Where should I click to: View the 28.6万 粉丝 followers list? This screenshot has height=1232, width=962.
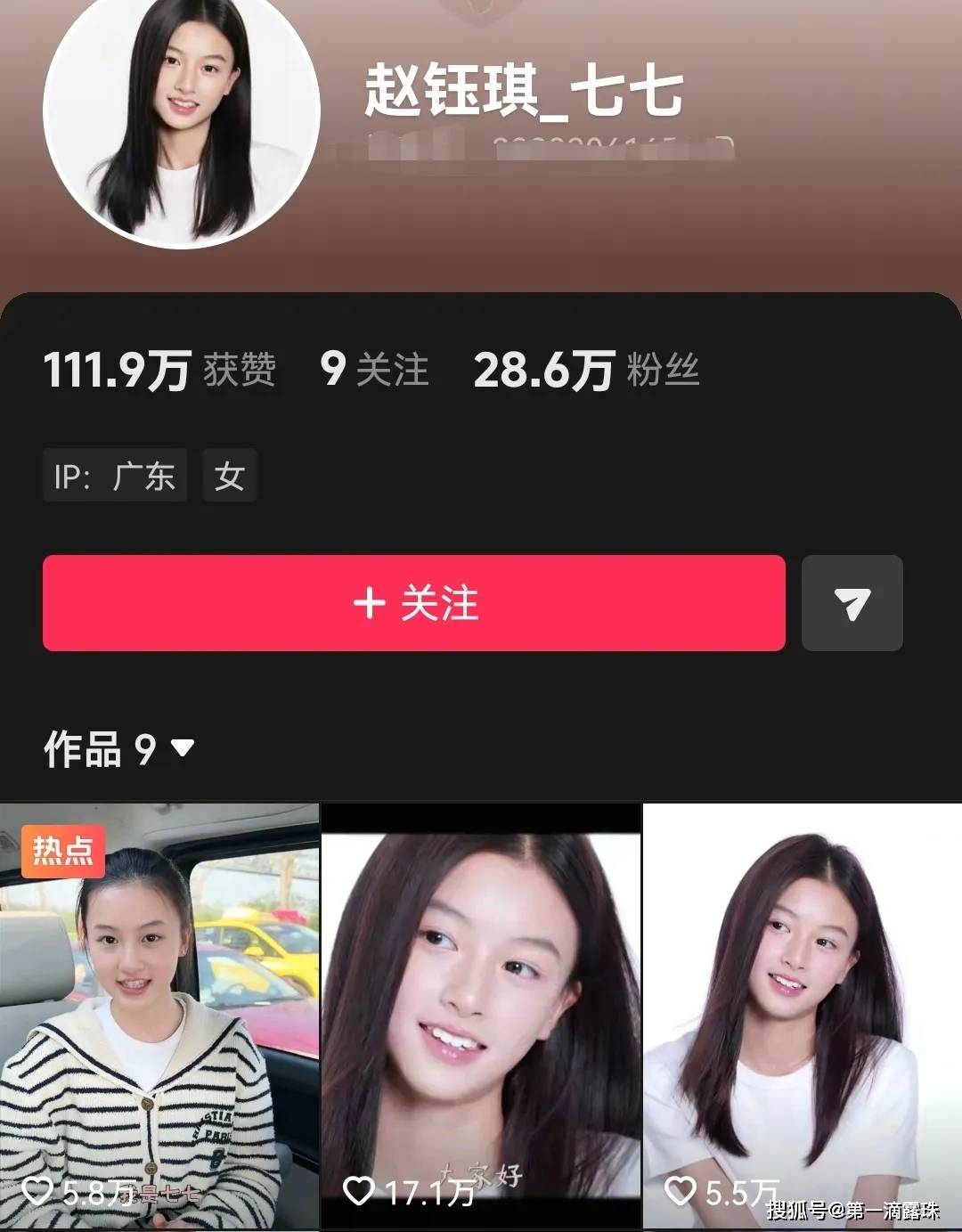(586, 370)
